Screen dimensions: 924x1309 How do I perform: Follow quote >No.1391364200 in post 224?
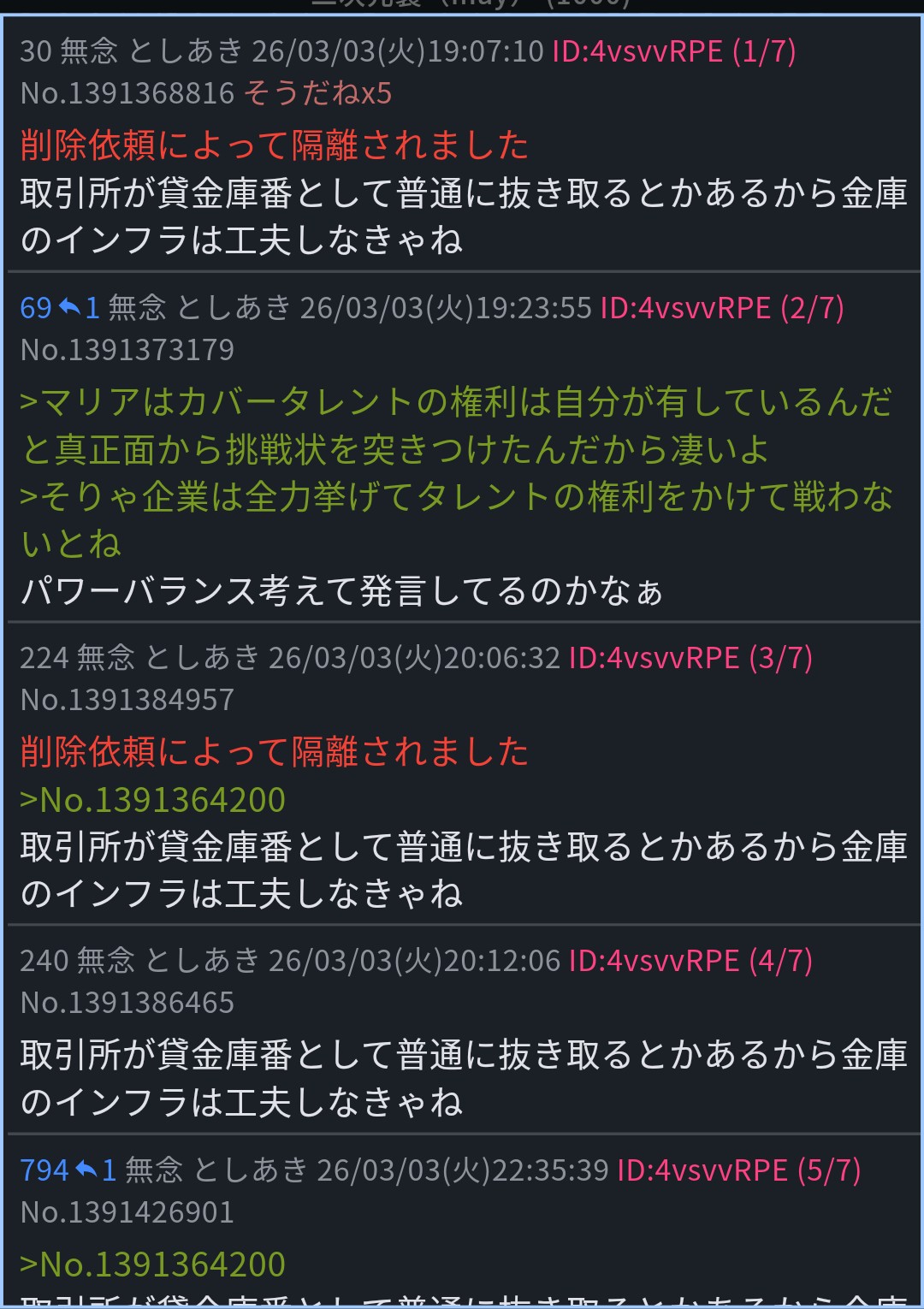point(152,799)
